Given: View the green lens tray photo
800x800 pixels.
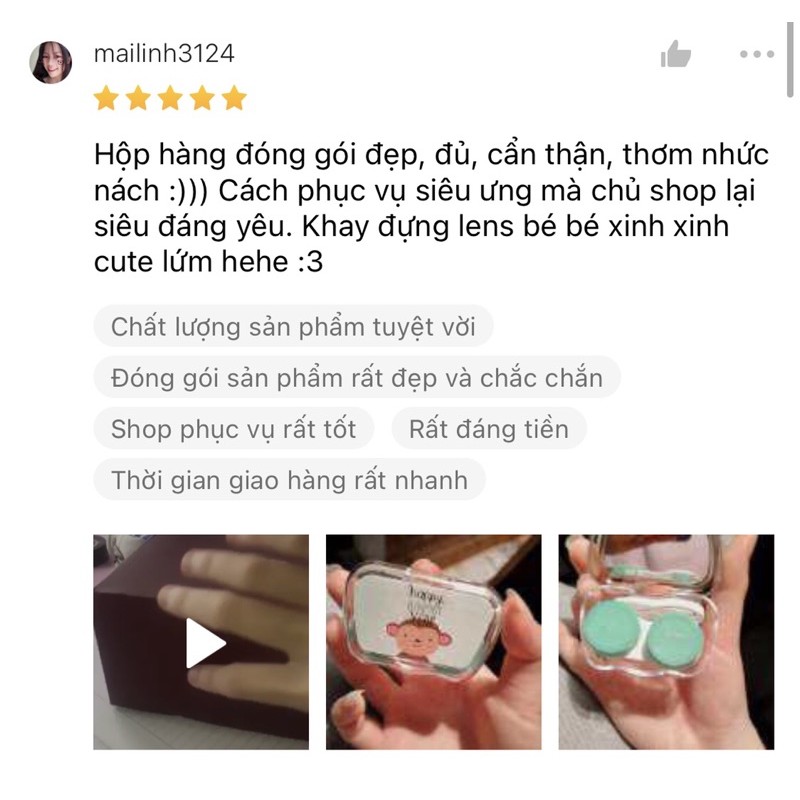Looking at the screenshot, I should pyautogui.click(x=666, y=642).
